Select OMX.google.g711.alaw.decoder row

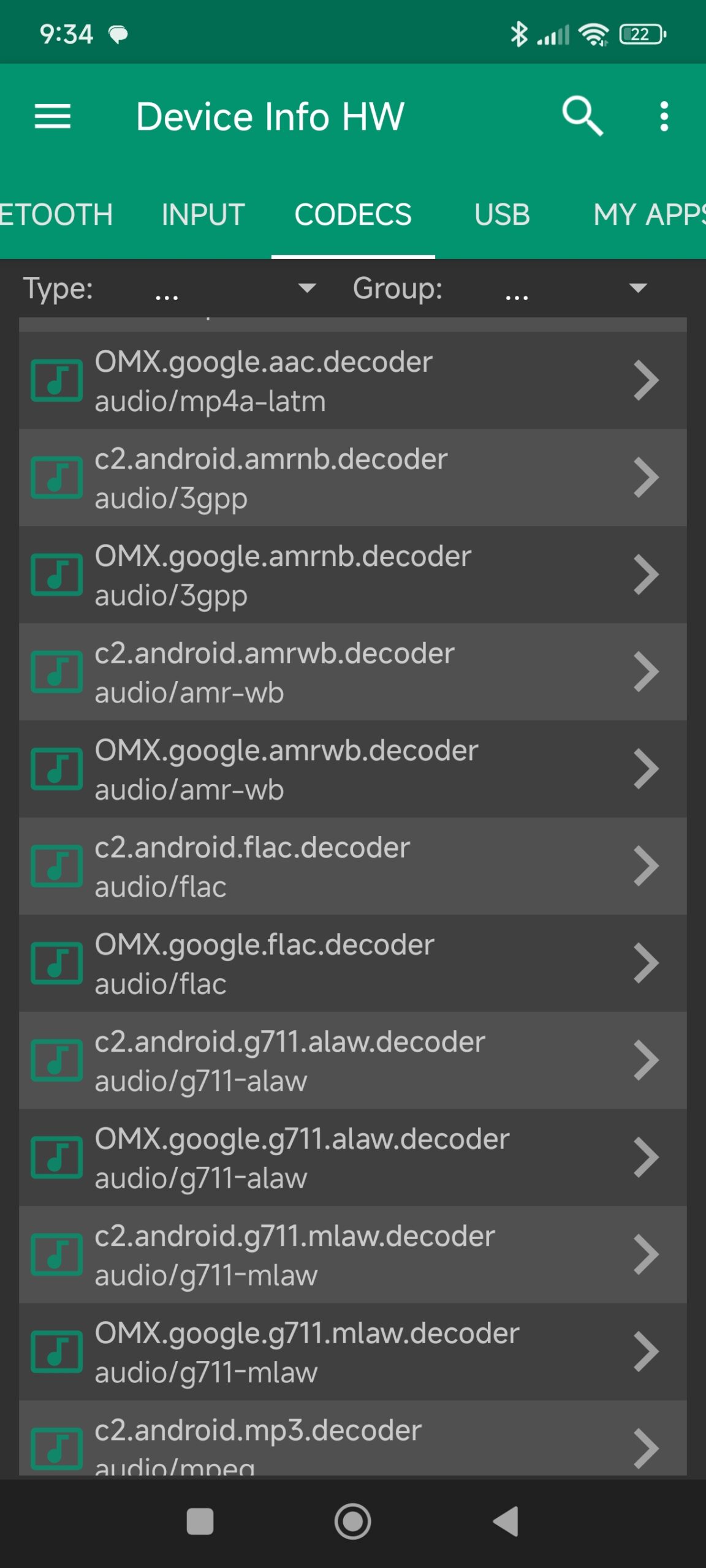click(352, 1158)
